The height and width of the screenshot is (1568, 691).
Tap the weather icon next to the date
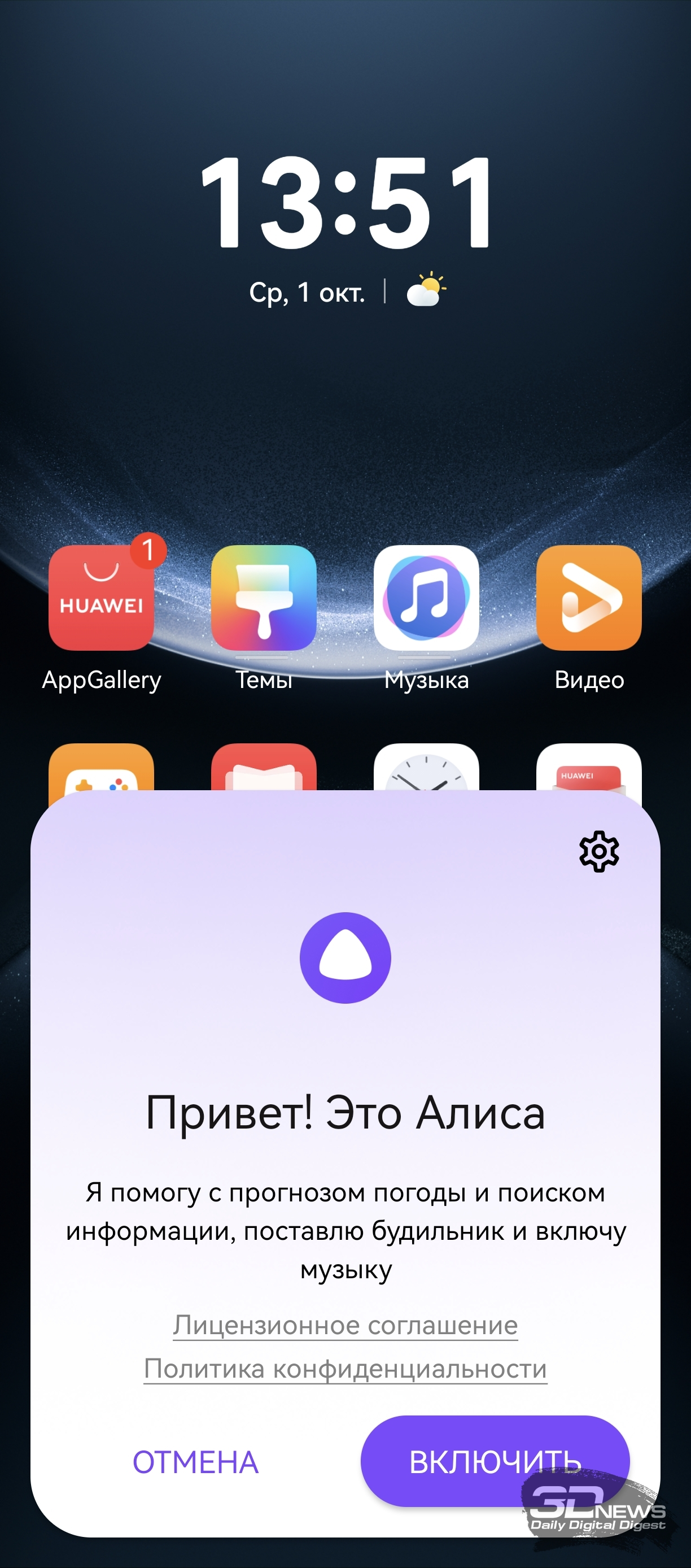click(425, 290)
